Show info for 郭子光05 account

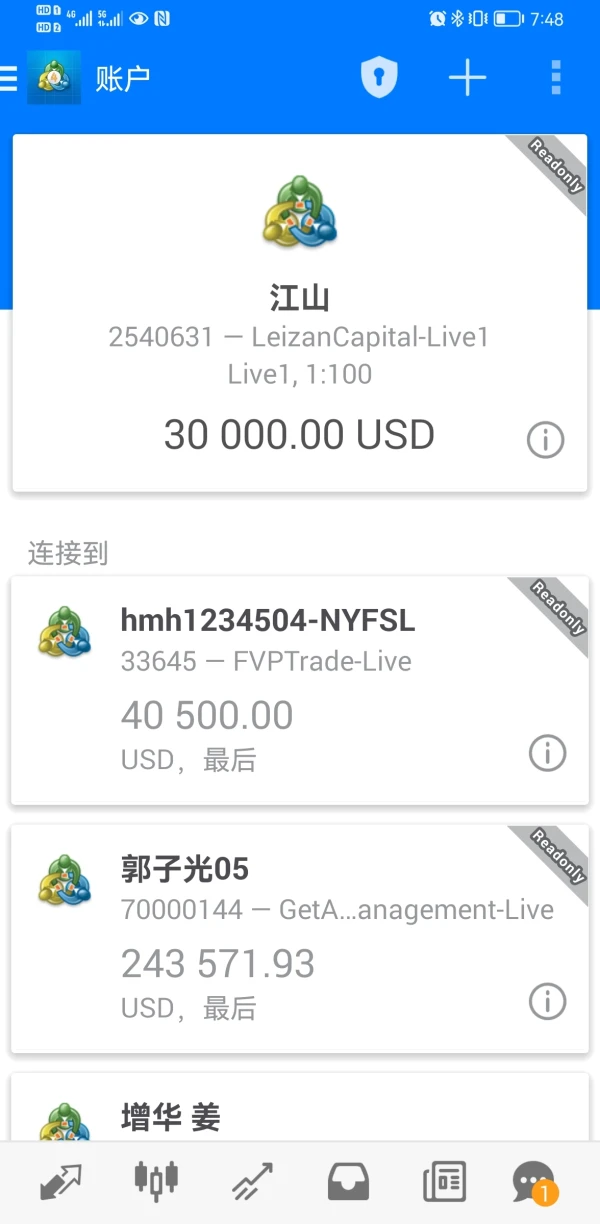(x=547, y=1001)
